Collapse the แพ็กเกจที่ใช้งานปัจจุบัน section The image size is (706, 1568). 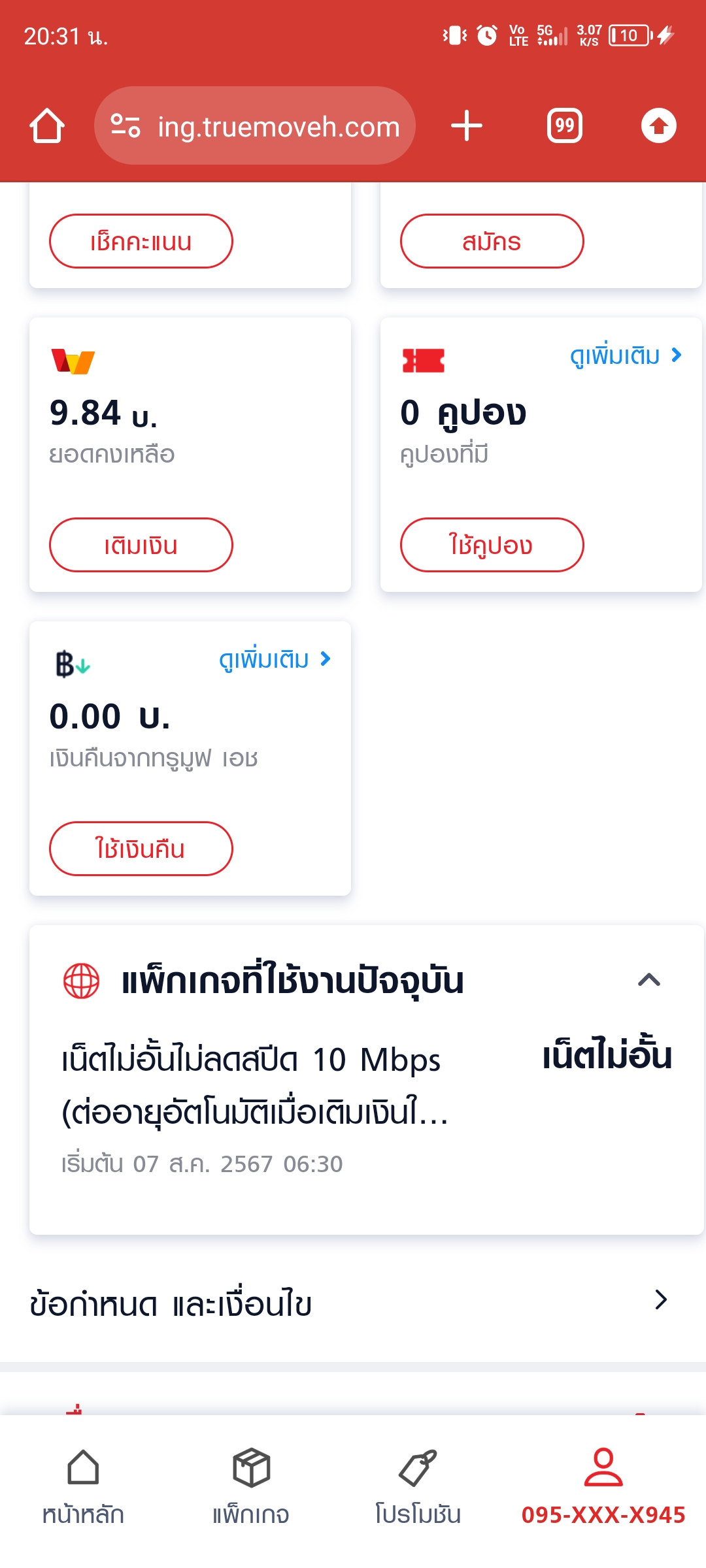point(648,980)
